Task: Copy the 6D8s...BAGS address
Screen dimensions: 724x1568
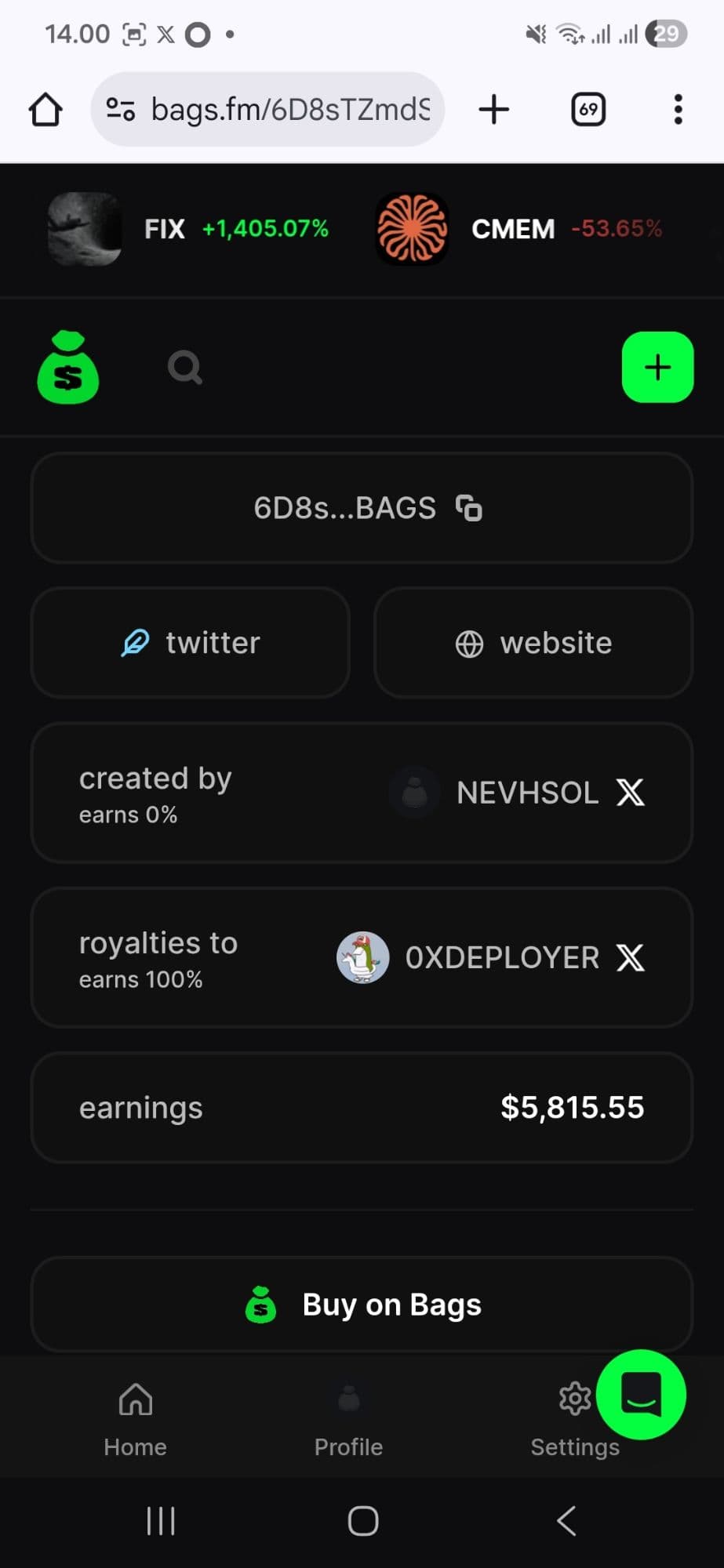Action: click(x=469, y=508)
